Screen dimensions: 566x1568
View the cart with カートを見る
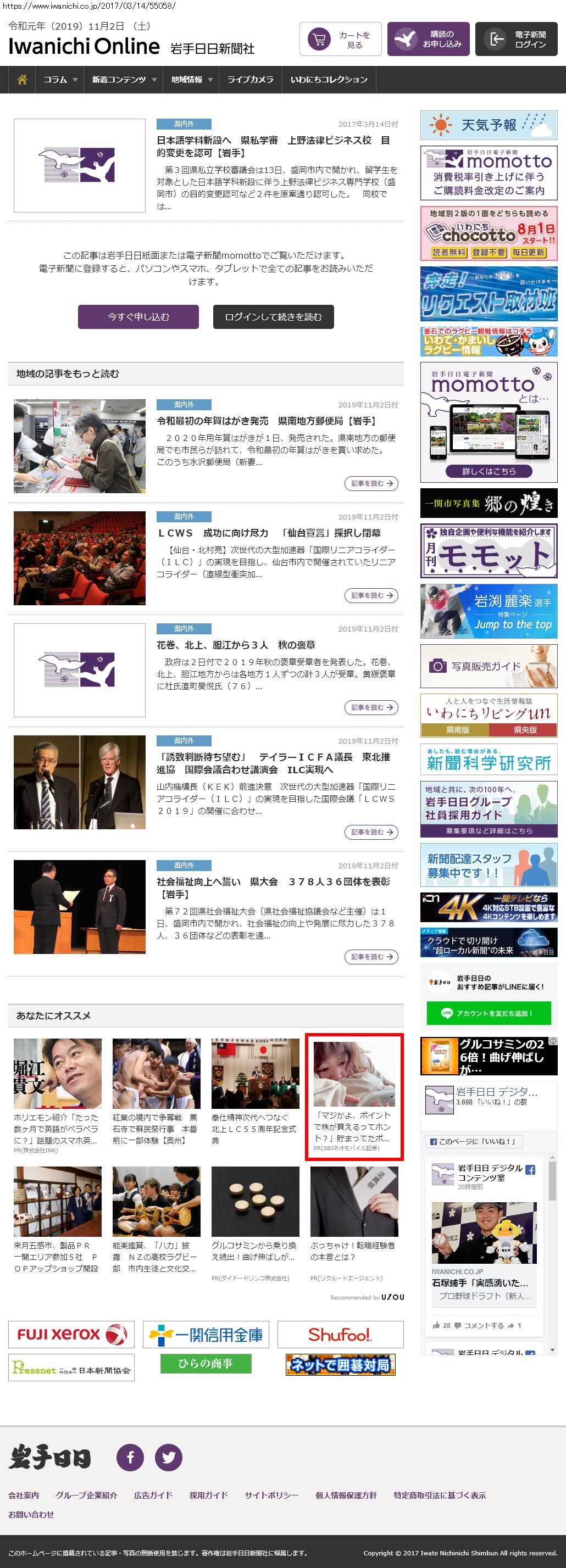click(x=340, y=40)
